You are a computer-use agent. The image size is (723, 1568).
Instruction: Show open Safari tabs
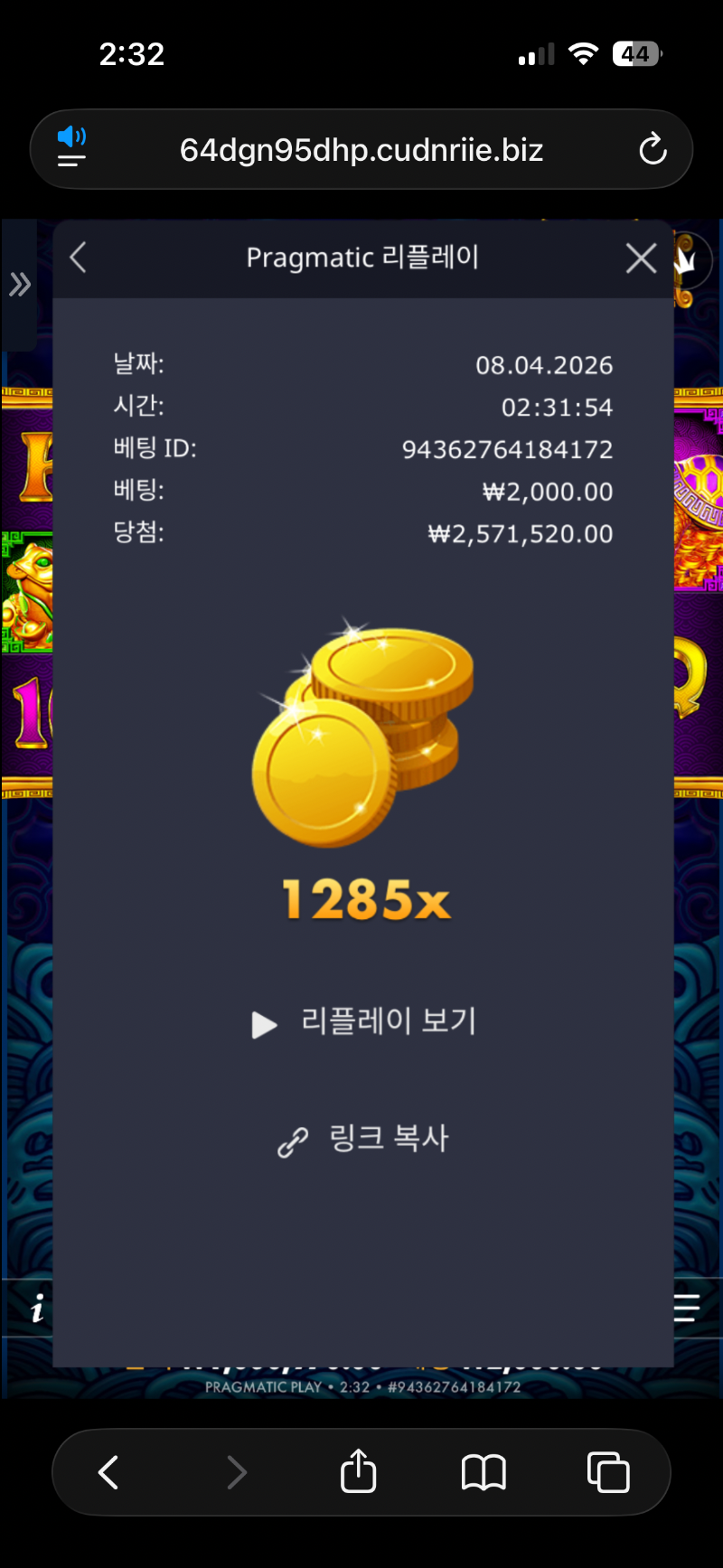click(x=608, y=1472)
